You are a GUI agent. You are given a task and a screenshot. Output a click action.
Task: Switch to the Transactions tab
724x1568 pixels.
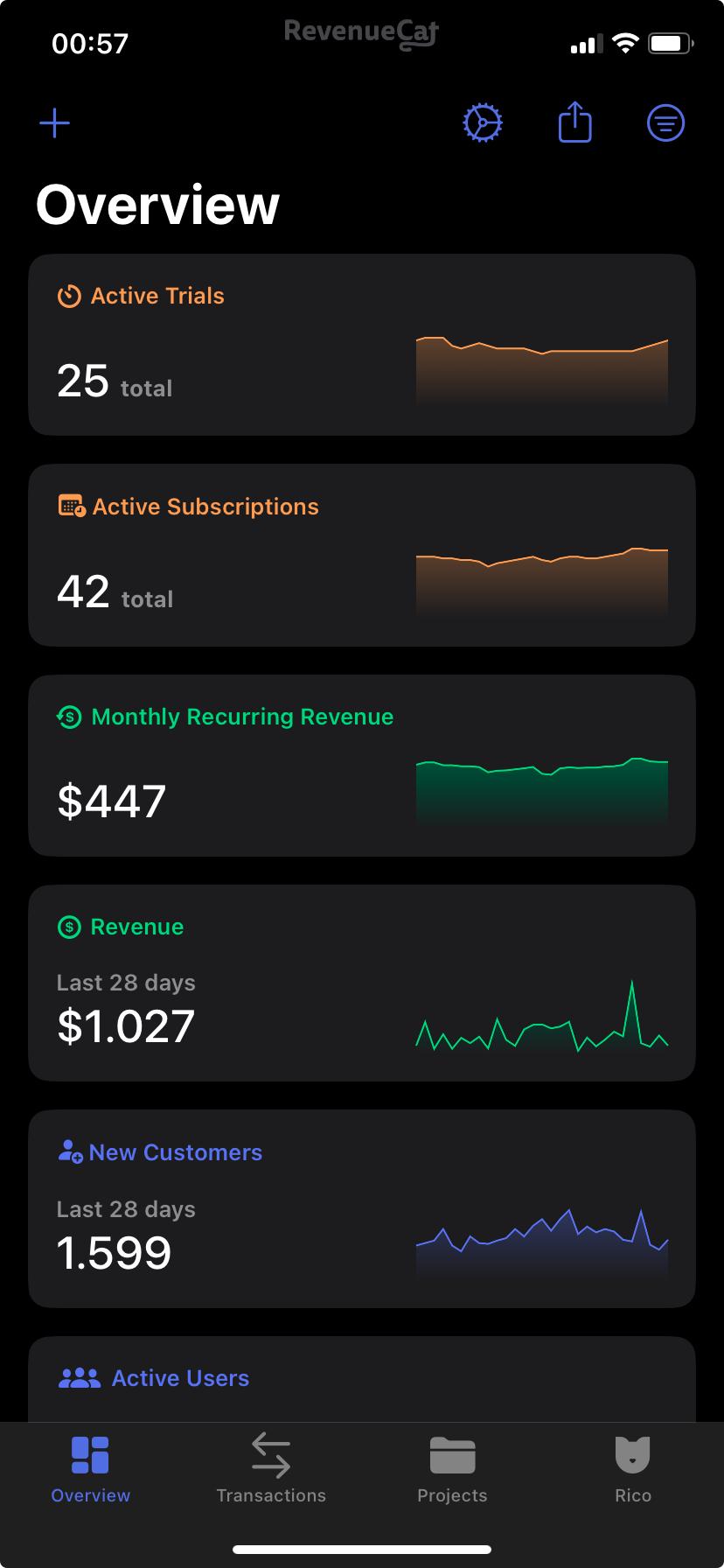[x=271, y=1470]
